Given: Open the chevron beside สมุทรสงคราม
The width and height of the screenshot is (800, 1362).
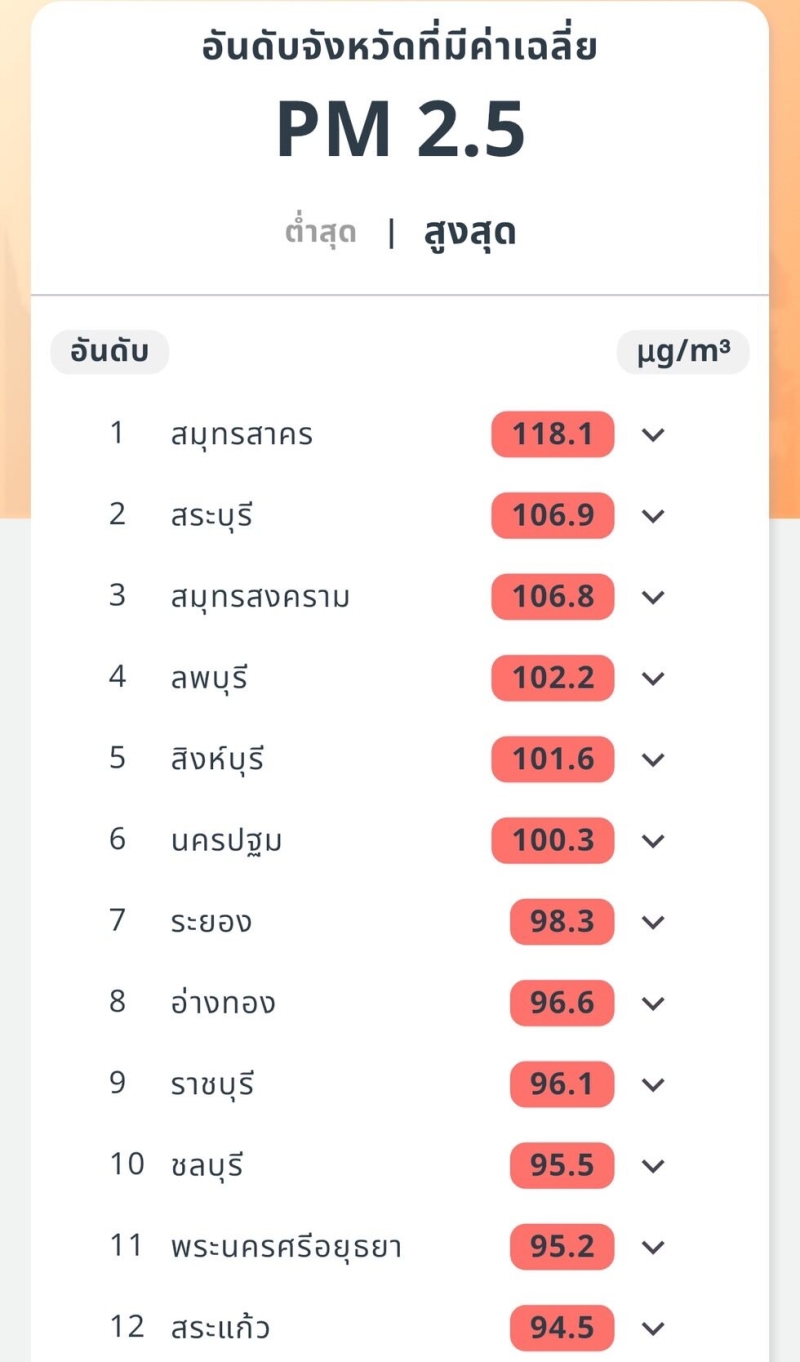Looking at the screenshot, I should coord(653,597).
